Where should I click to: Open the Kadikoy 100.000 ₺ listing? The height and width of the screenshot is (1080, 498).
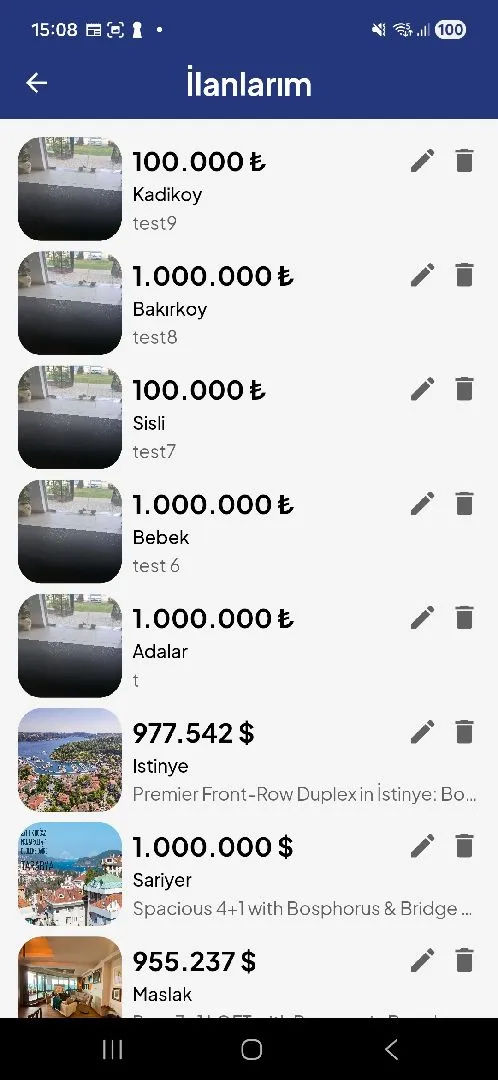coord(249,189)
